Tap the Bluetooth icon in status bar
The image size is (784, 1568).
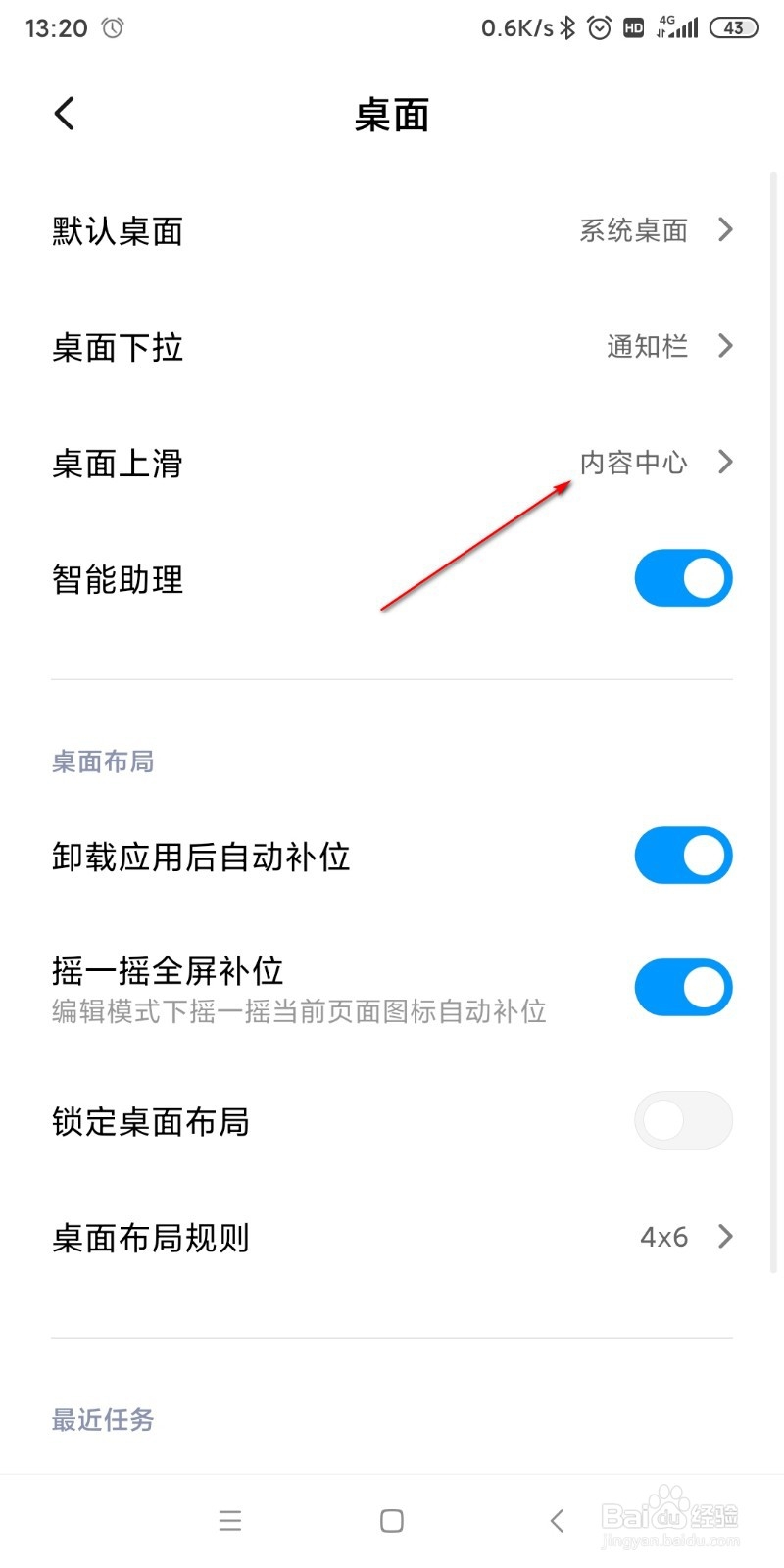pos(568,27)
